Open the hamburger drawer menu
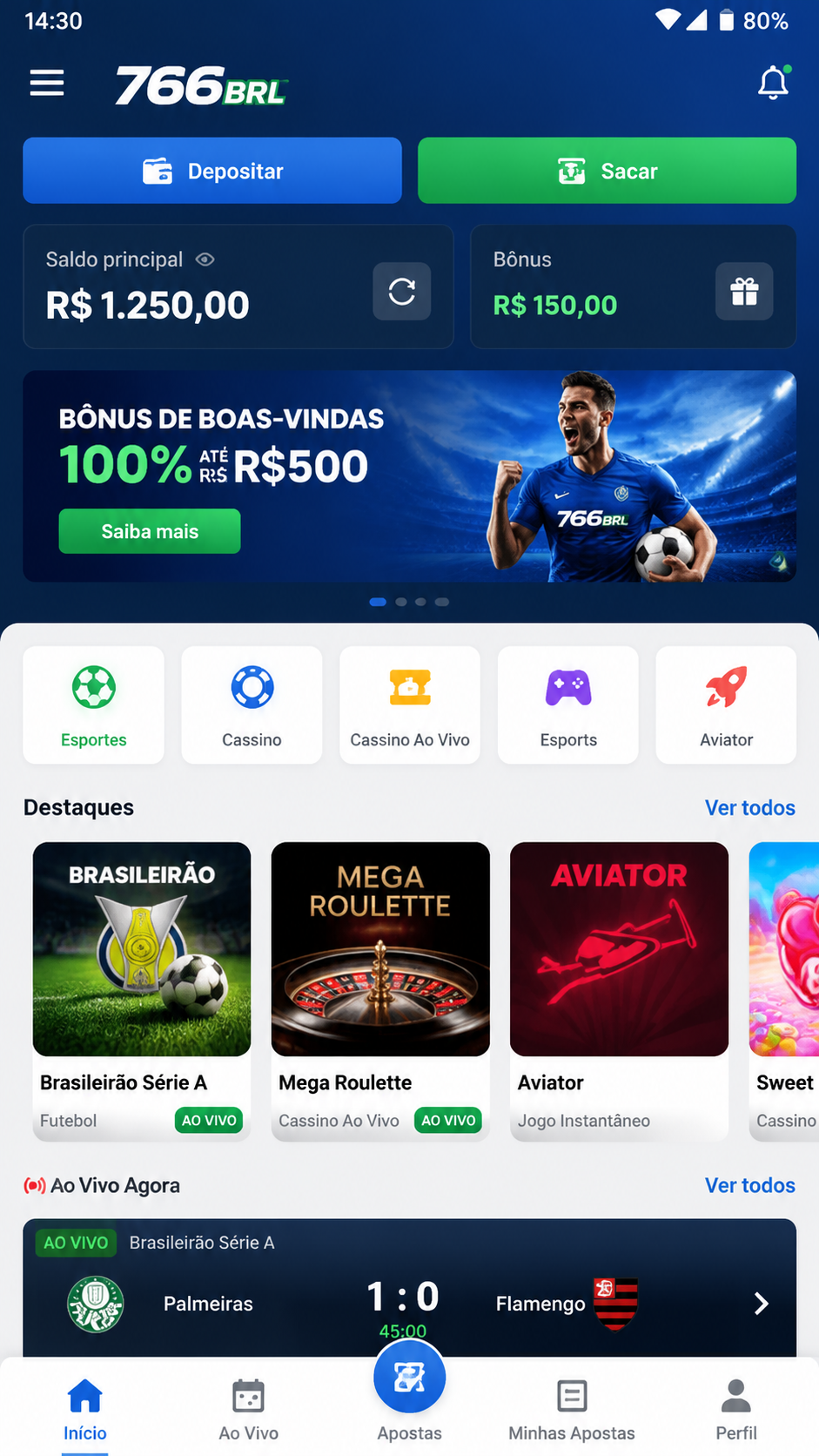The height and width of the screenshot is (1456, 819). tap(47, 84)
